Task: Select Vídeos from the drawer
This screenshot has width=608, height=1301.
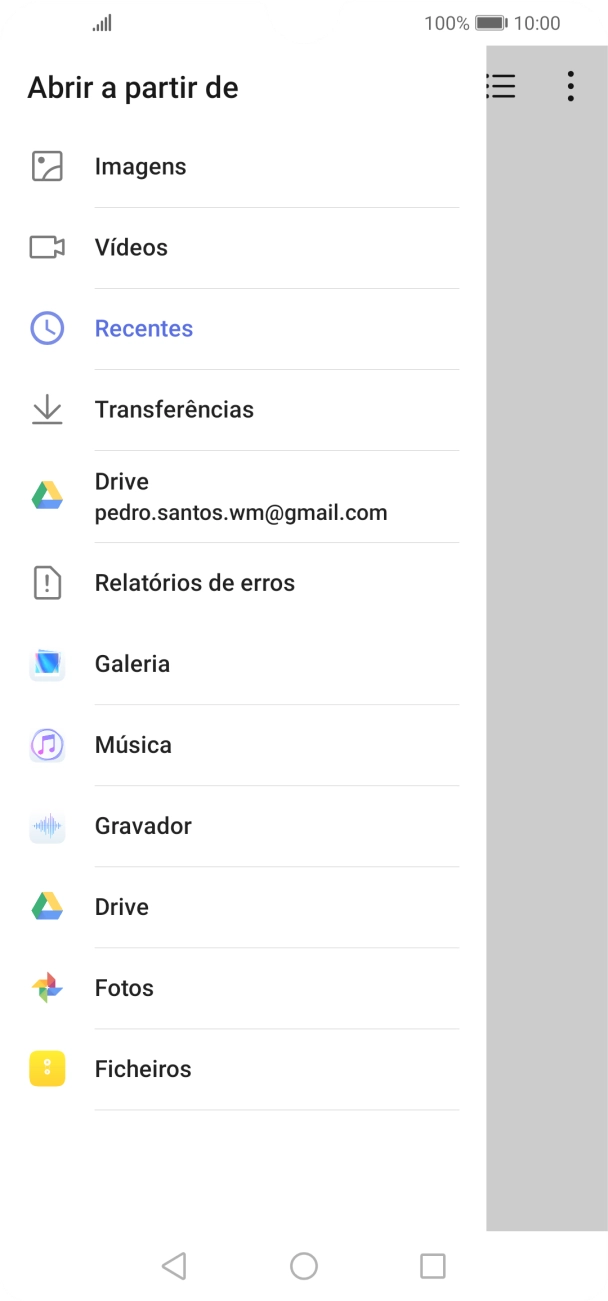Action: (131, 248)
